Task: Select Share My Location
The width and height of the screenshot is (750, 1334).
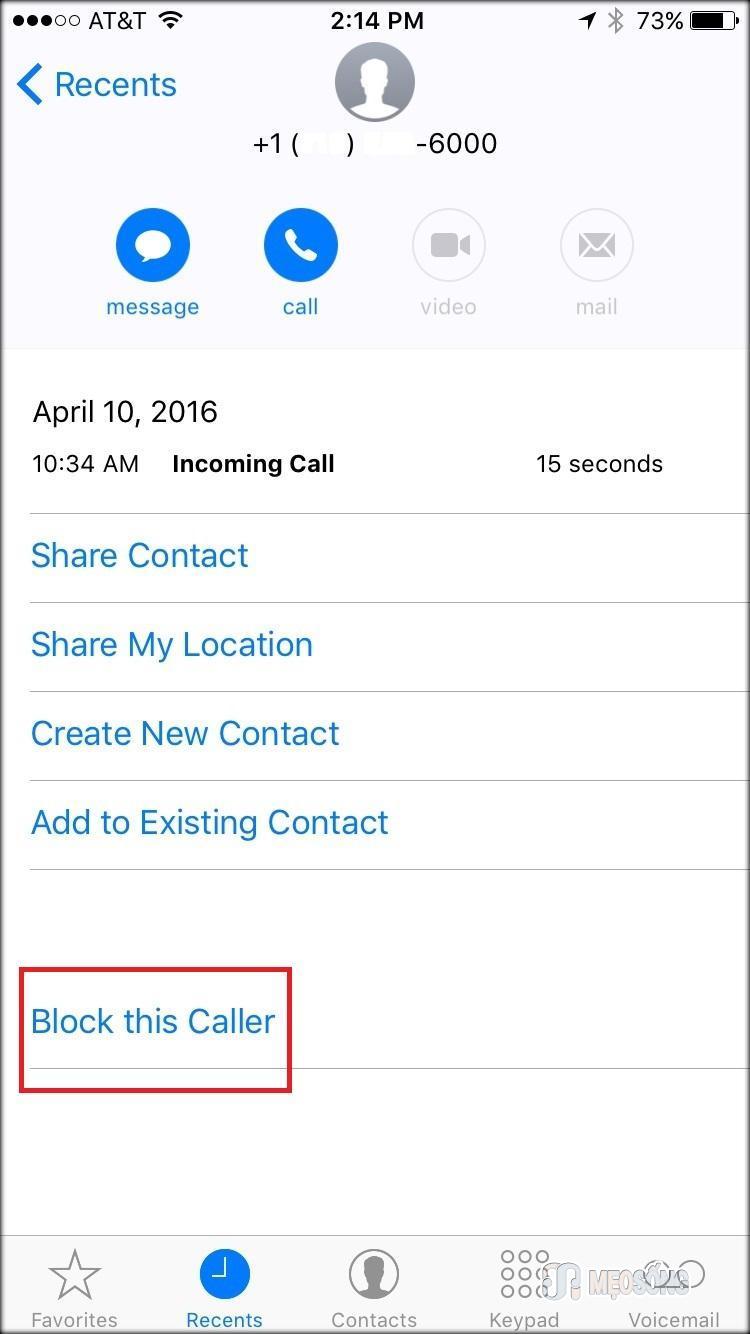Action: [x=172, y=645]
